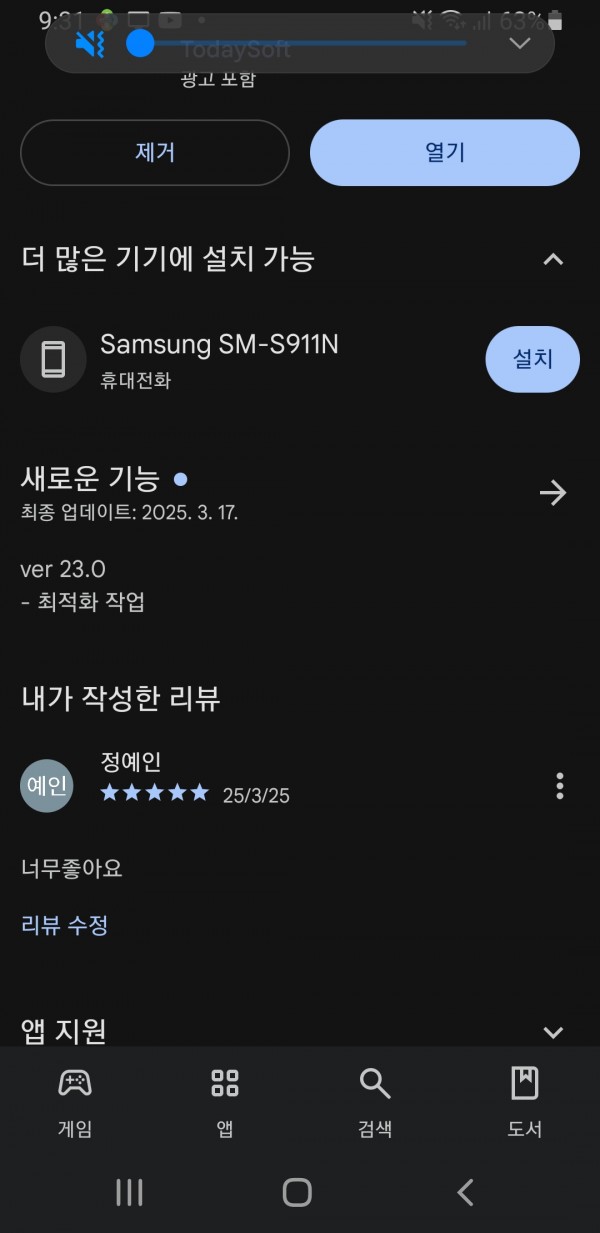Expand the 앱 지원 section

(553, 1032)
